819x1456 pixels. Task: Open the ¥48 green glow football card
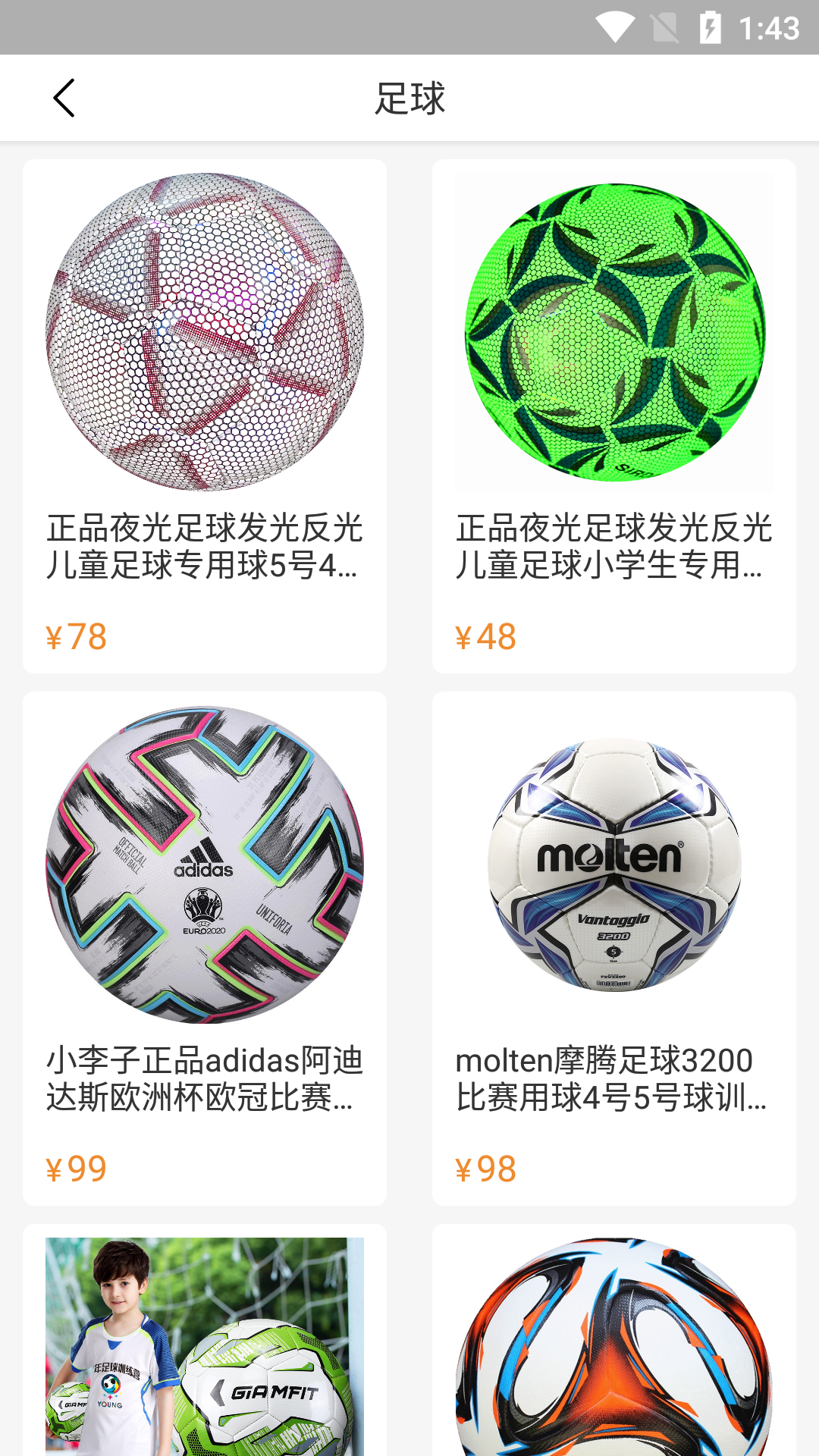614,416
